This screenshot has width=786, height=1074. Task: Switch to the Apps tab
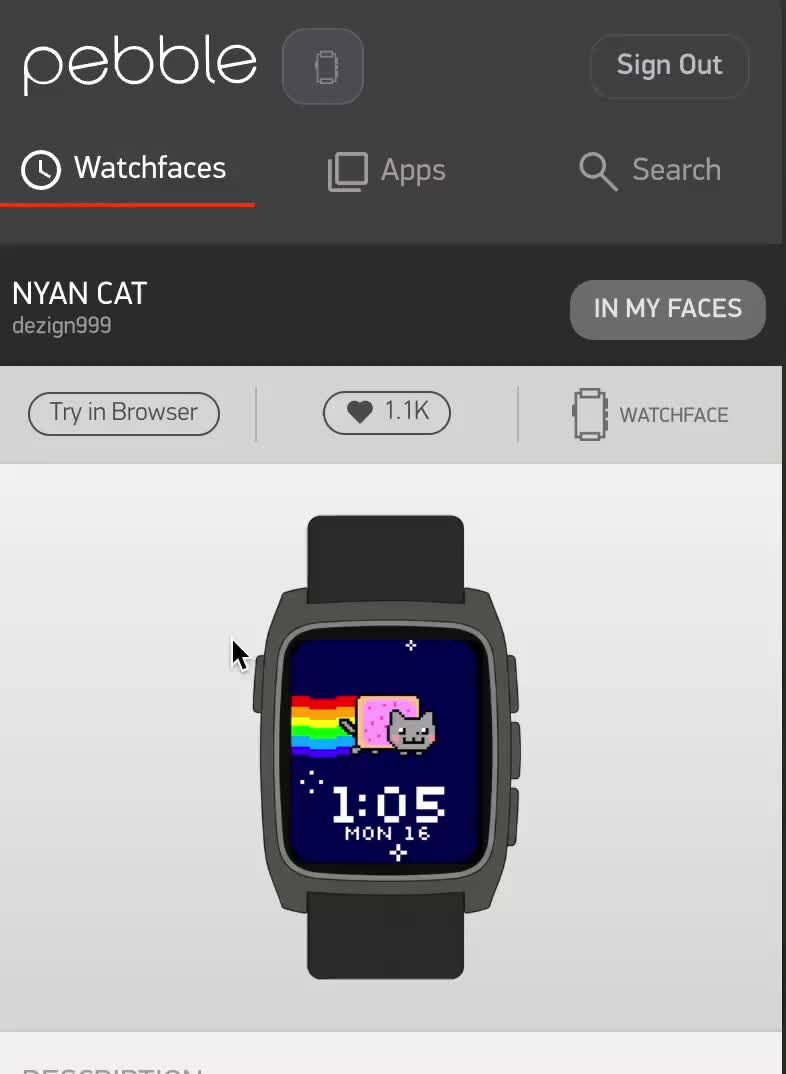coord(387,171)
